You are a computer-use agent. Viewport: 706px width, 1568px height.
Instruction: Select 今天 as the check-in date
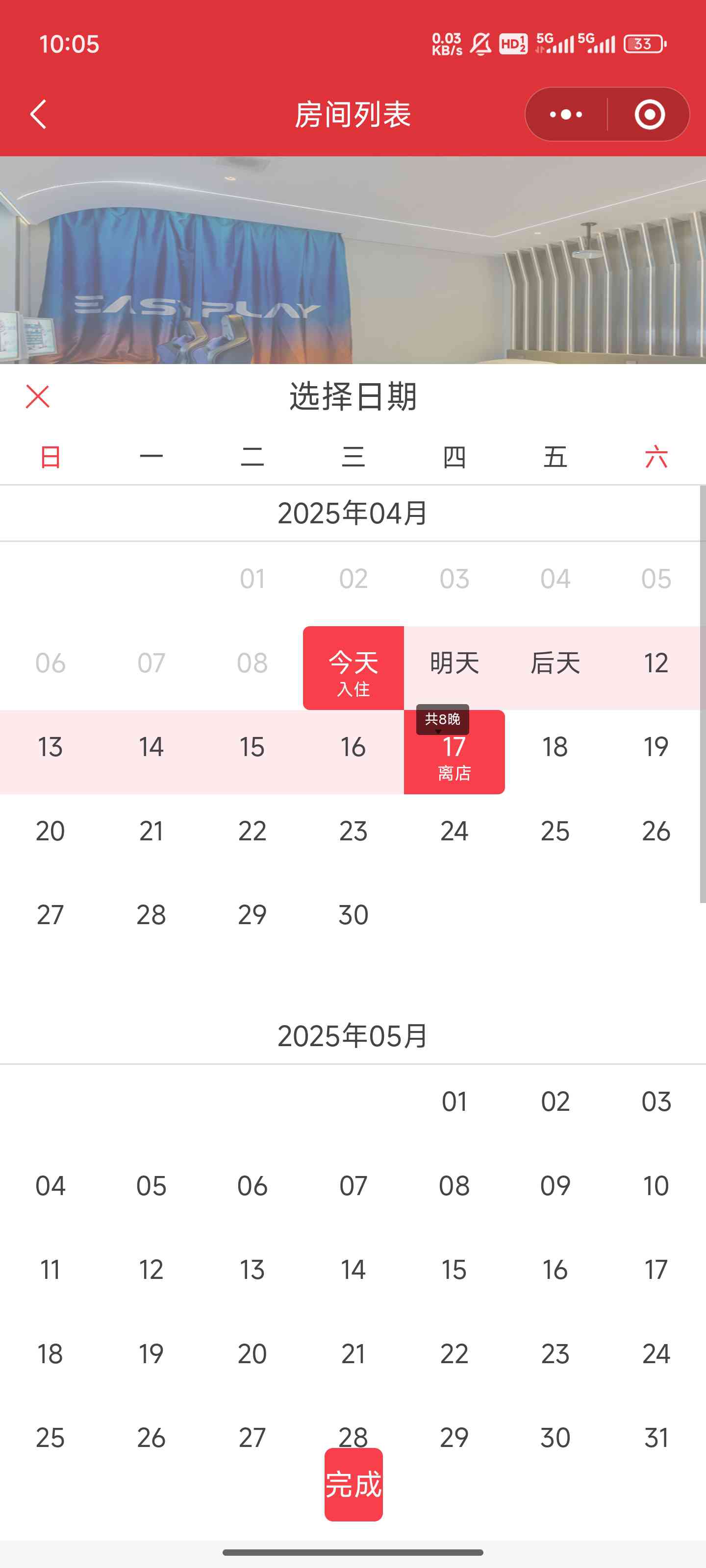pyautogui.click(x=353, y=668)
